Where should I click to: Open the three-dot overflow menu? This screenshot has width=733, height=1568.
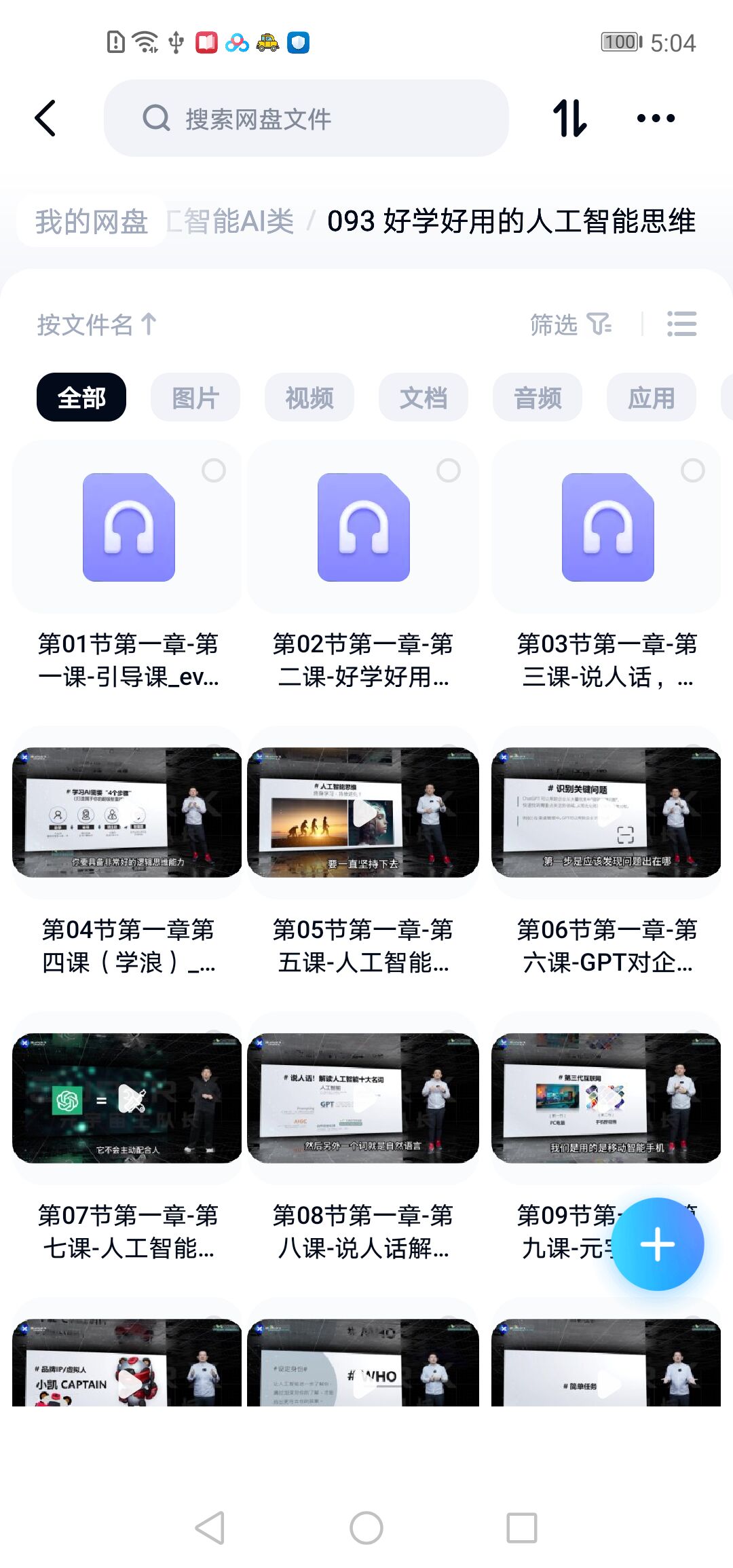coord(656,119)
